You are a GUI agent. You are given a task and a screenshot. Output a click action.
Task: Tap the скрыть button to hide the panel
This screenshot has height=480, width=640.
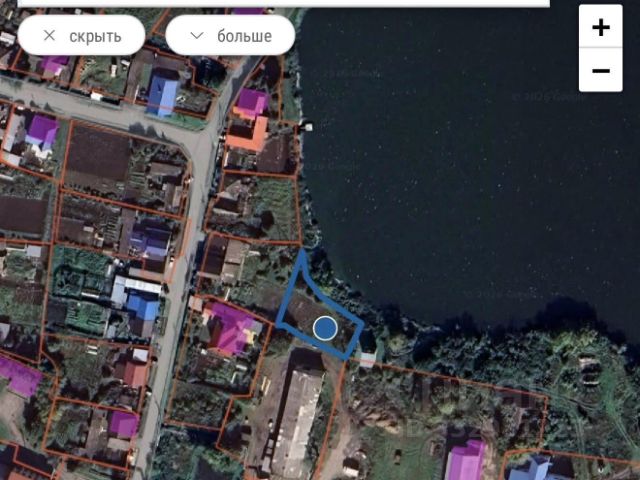81,36
